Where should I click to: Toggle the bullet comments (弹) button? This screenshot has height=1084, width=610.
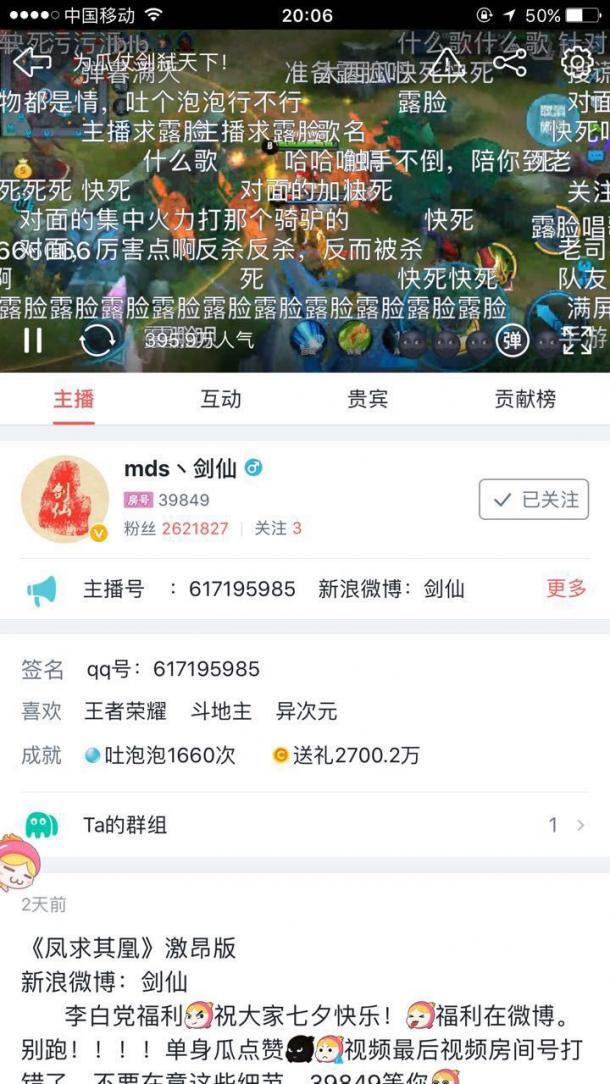(512, 341)
